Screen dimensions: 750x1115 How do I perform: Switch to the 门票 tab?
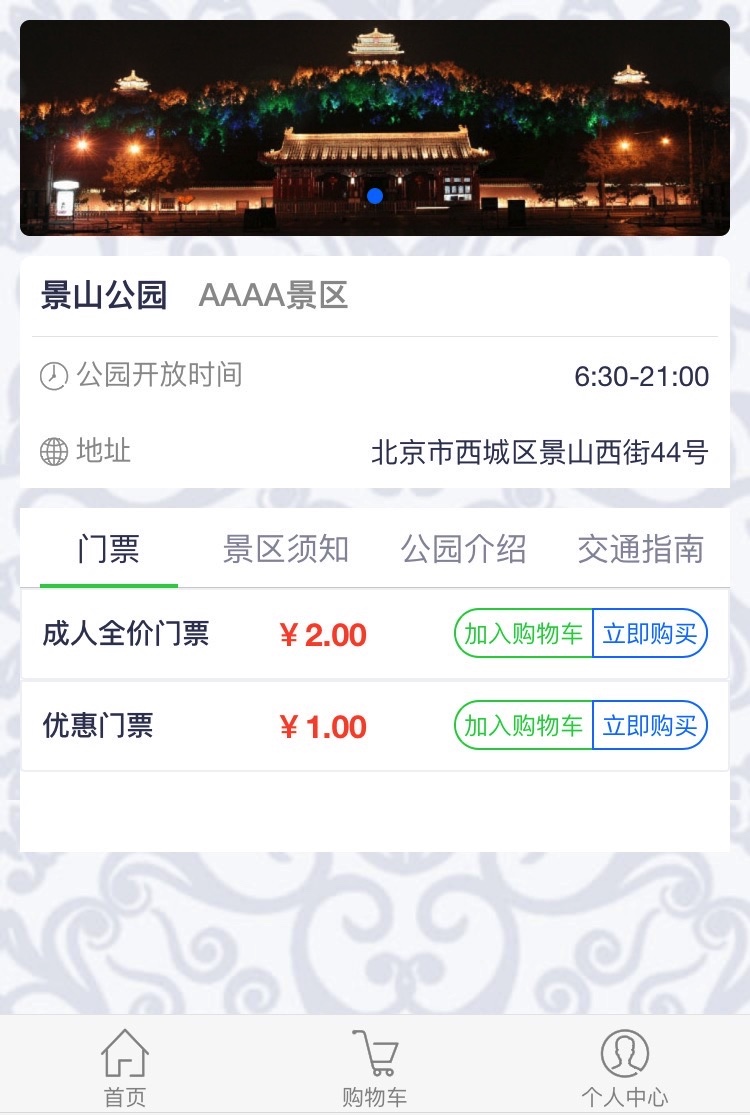point(109,549)
